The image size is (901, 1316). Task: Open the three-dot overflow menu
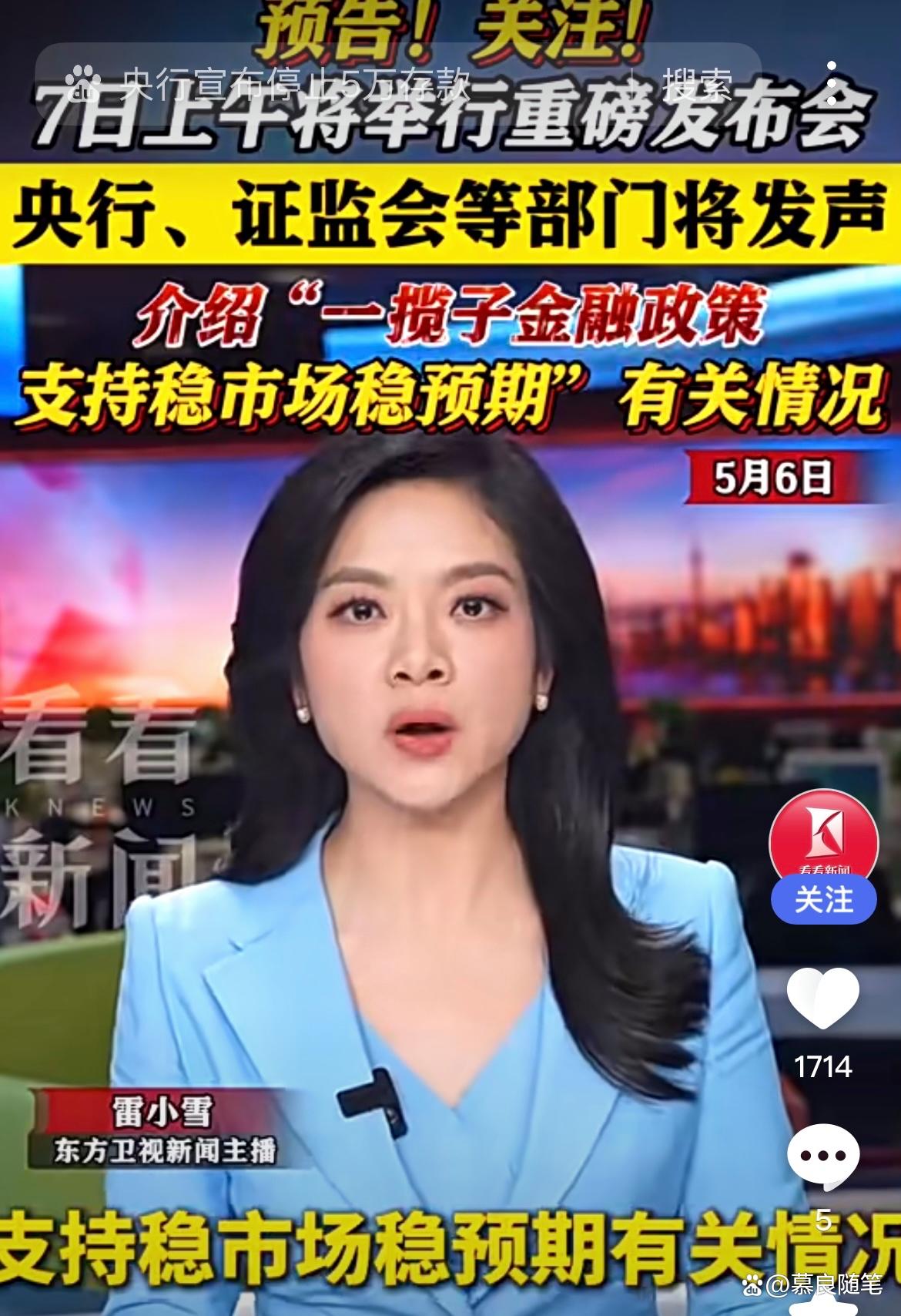[832, 82]
